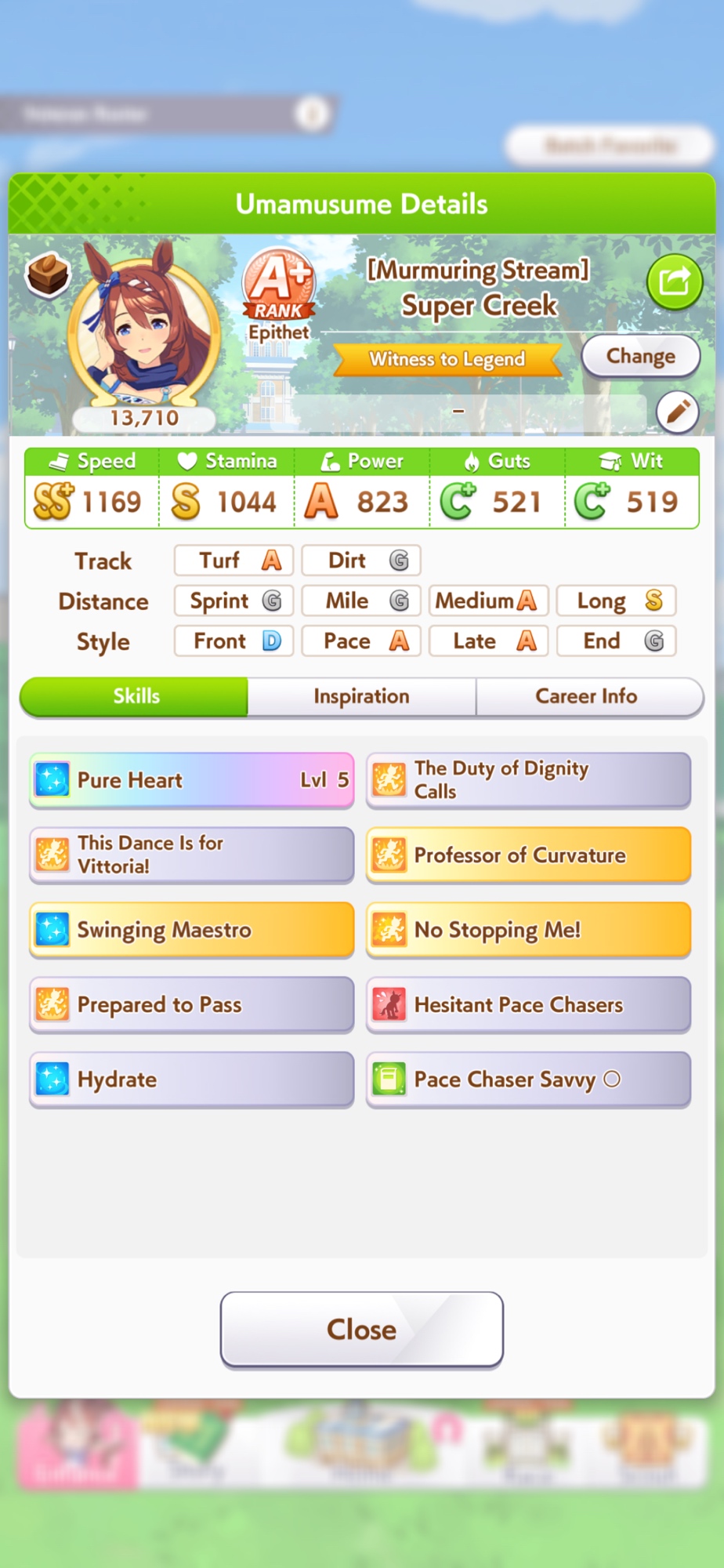View Swinging Maestro skill details

click(x=191, y=930)
